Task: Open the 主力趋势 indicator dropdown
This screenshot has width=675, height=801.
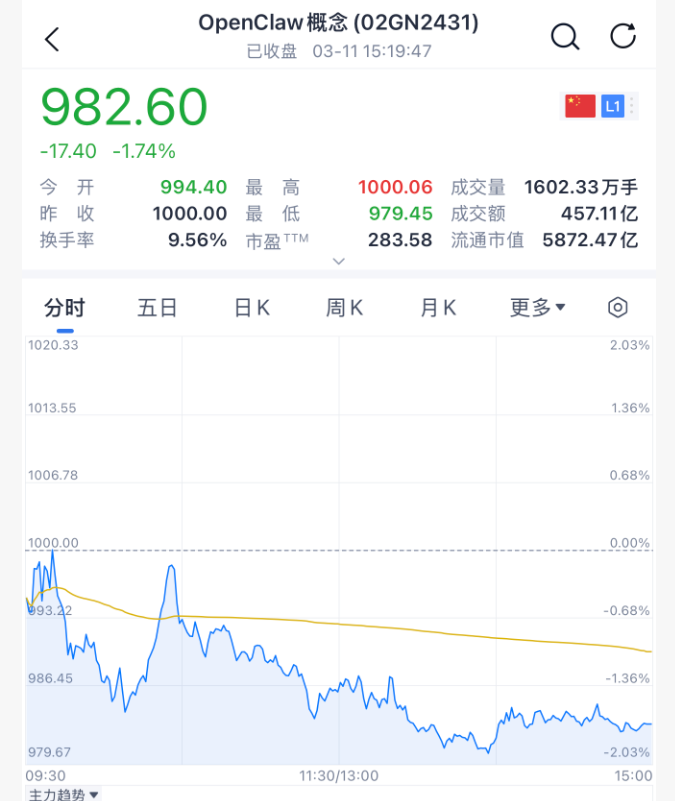Action: pos(62,794)
